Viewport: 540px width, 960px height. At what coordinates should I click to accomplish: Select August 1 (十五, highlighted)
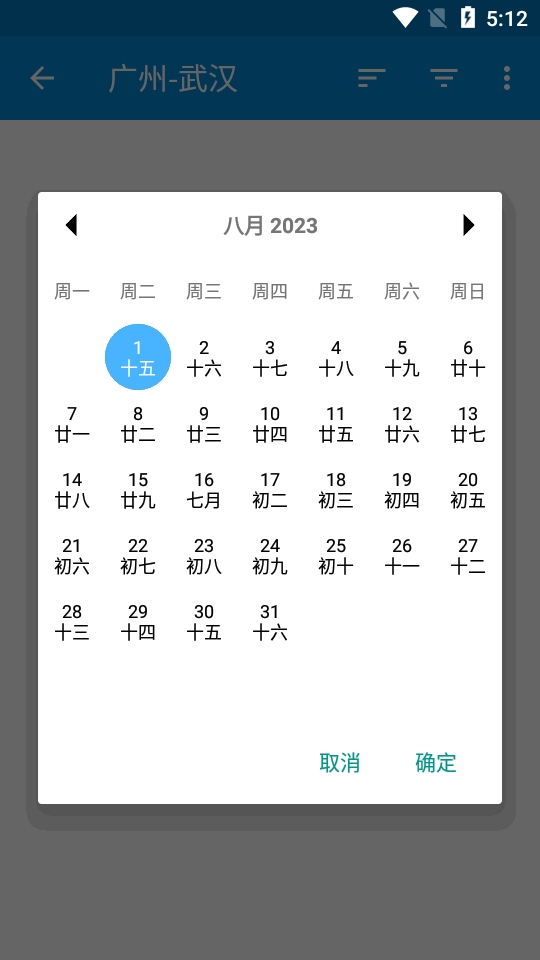coord(138,358)
